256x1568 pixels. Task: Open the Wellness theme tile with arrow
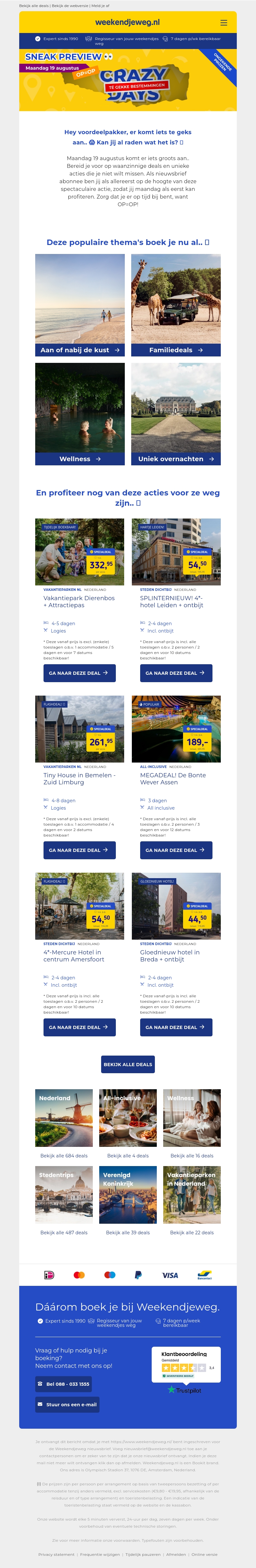[x=80, y=459]
